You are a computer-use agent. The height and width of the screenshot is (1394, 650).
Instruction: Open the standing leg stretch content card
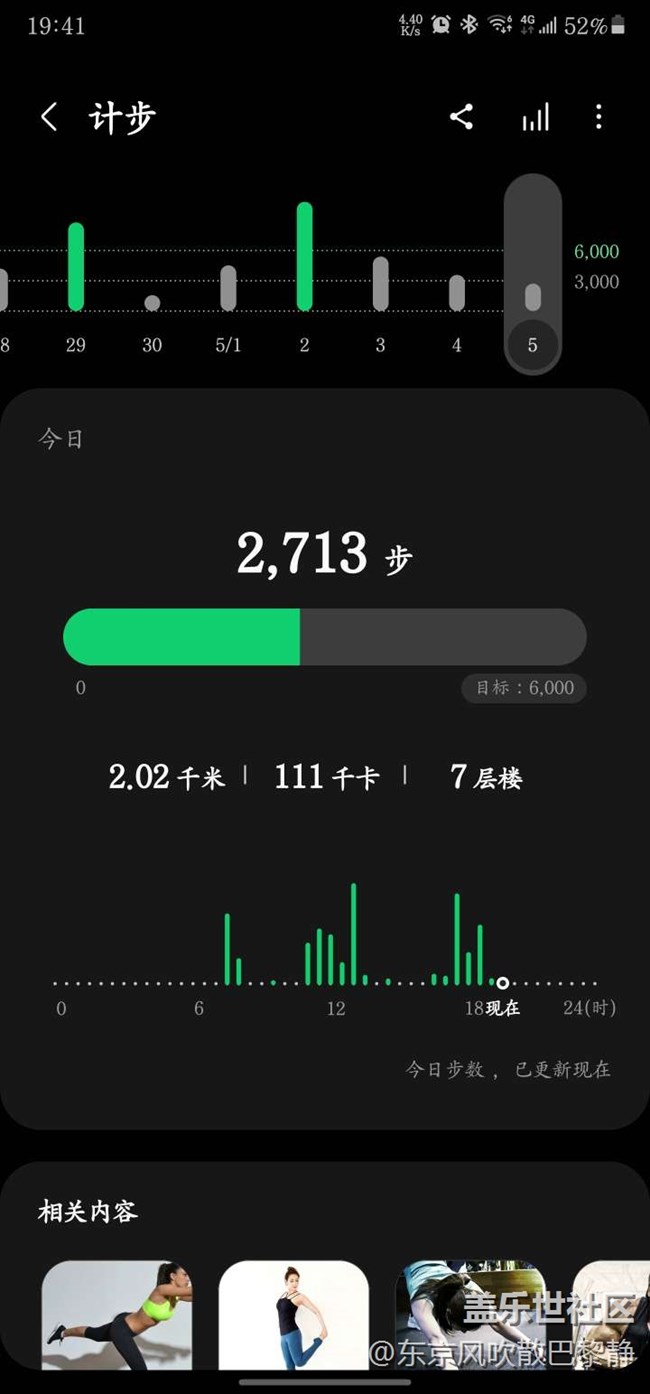pyautogui.click(x=294, y=1316)
